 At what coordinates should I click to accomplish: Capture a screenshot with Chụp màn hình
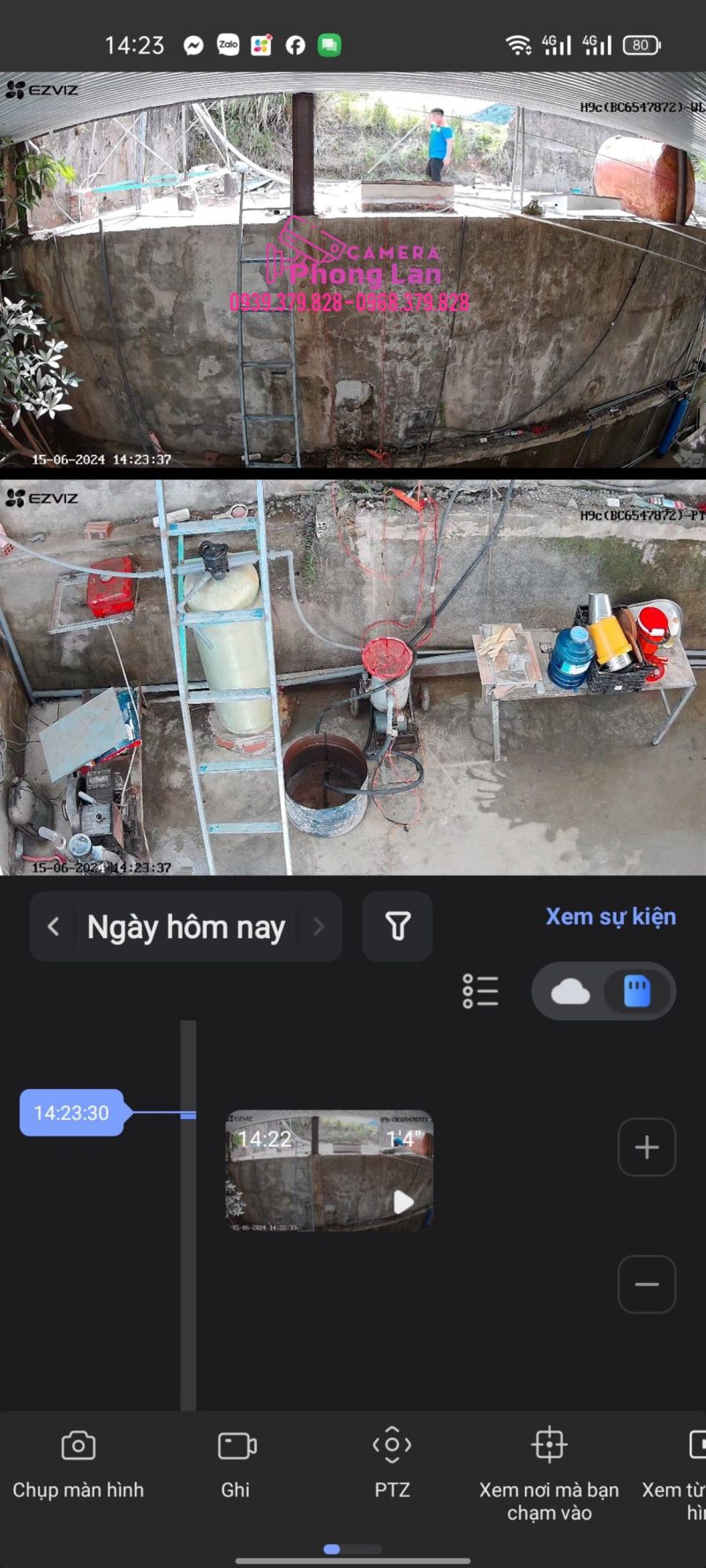coord(79,1464)
